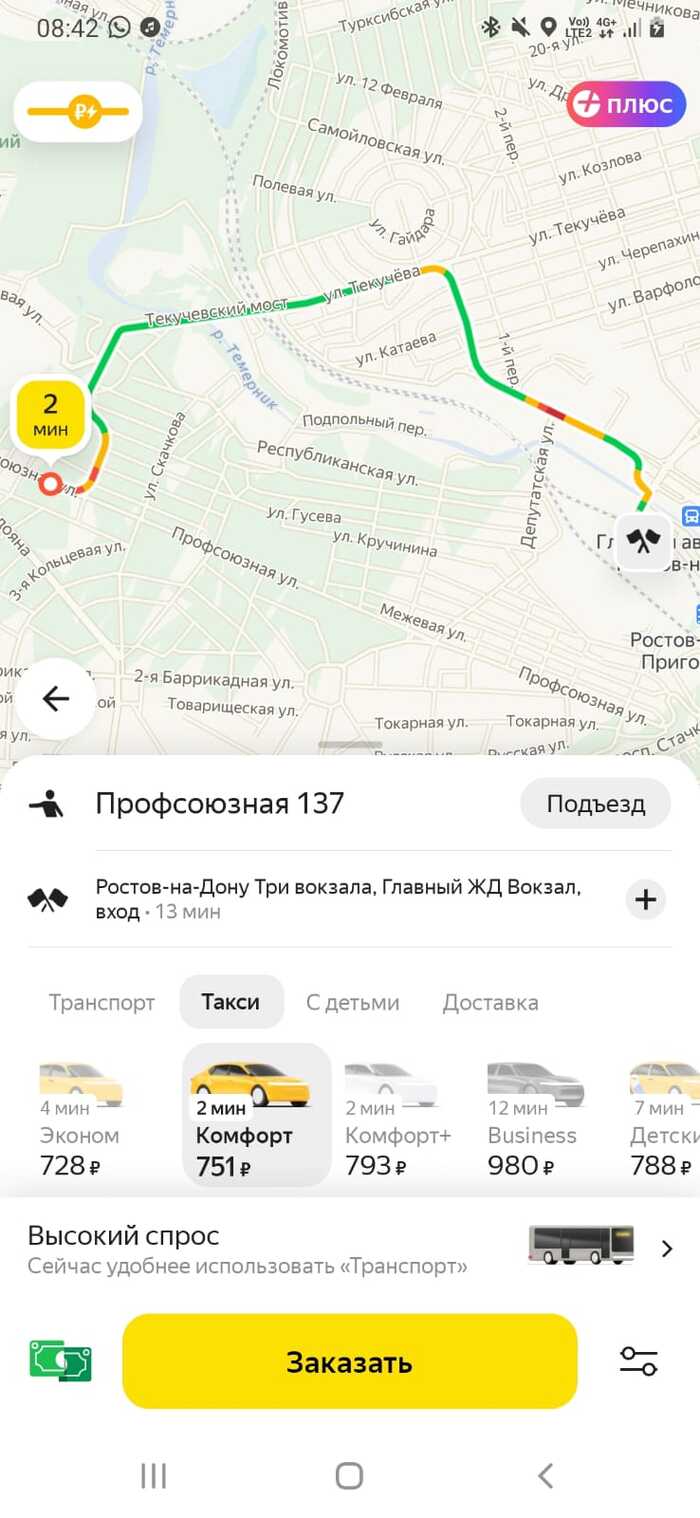Open the Высокий спрос transport suggestion
The height and width of the screenshot is (1518, 700).
[350, 1250]
